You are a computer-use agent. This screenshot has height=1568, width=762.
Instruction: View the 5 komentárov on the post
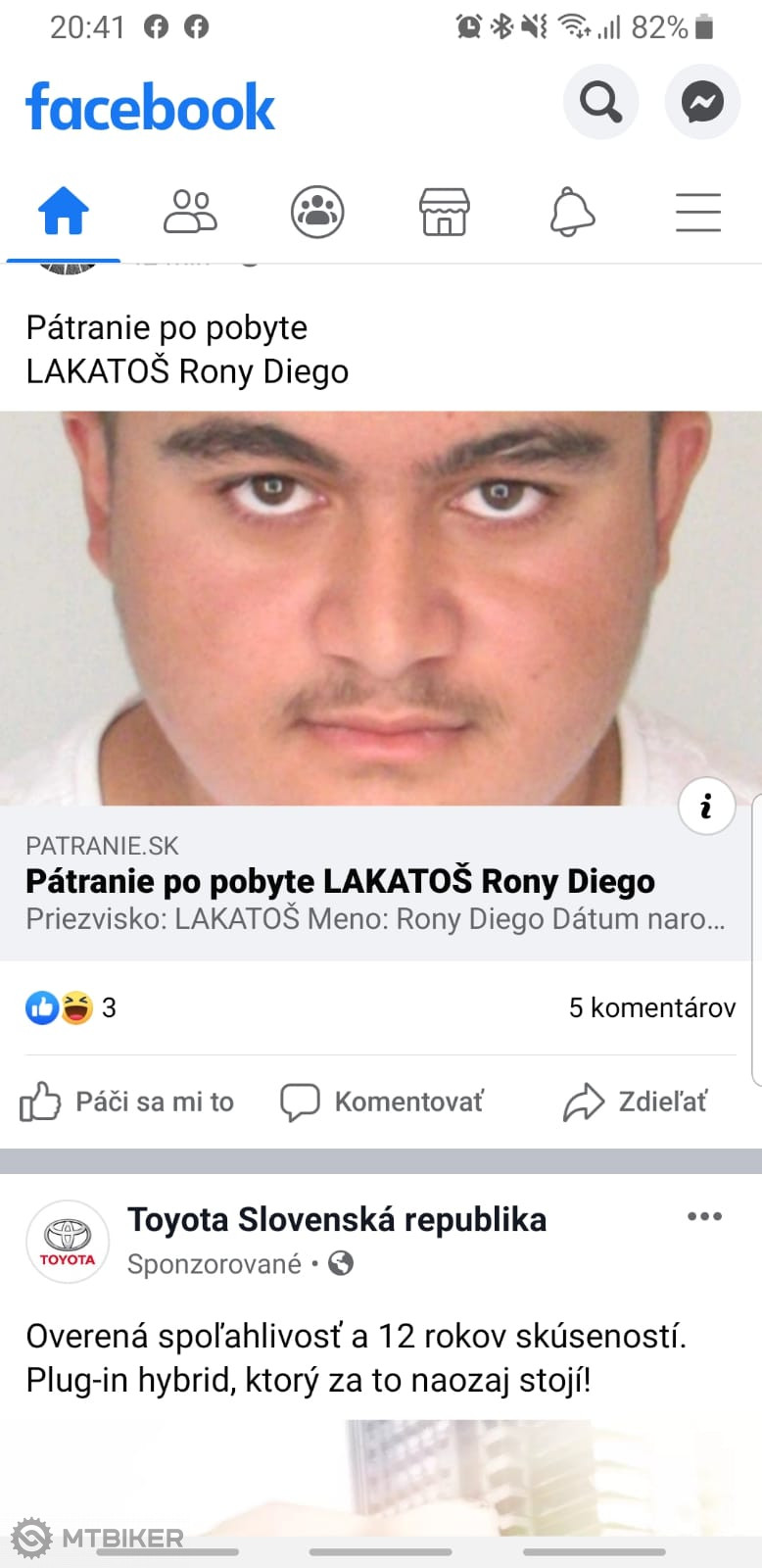tap(651, 1007)
